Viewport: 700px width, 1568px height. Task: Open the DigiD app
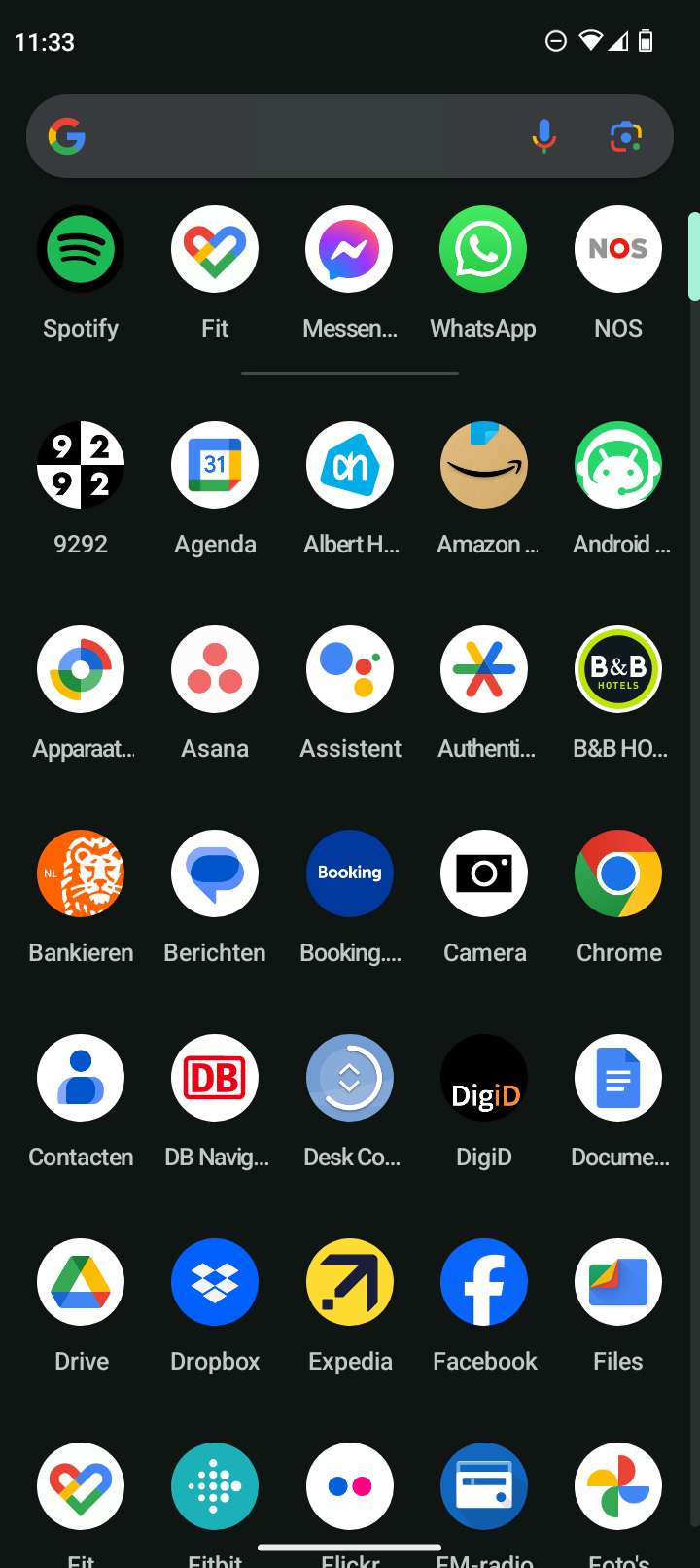point(483,1077)
